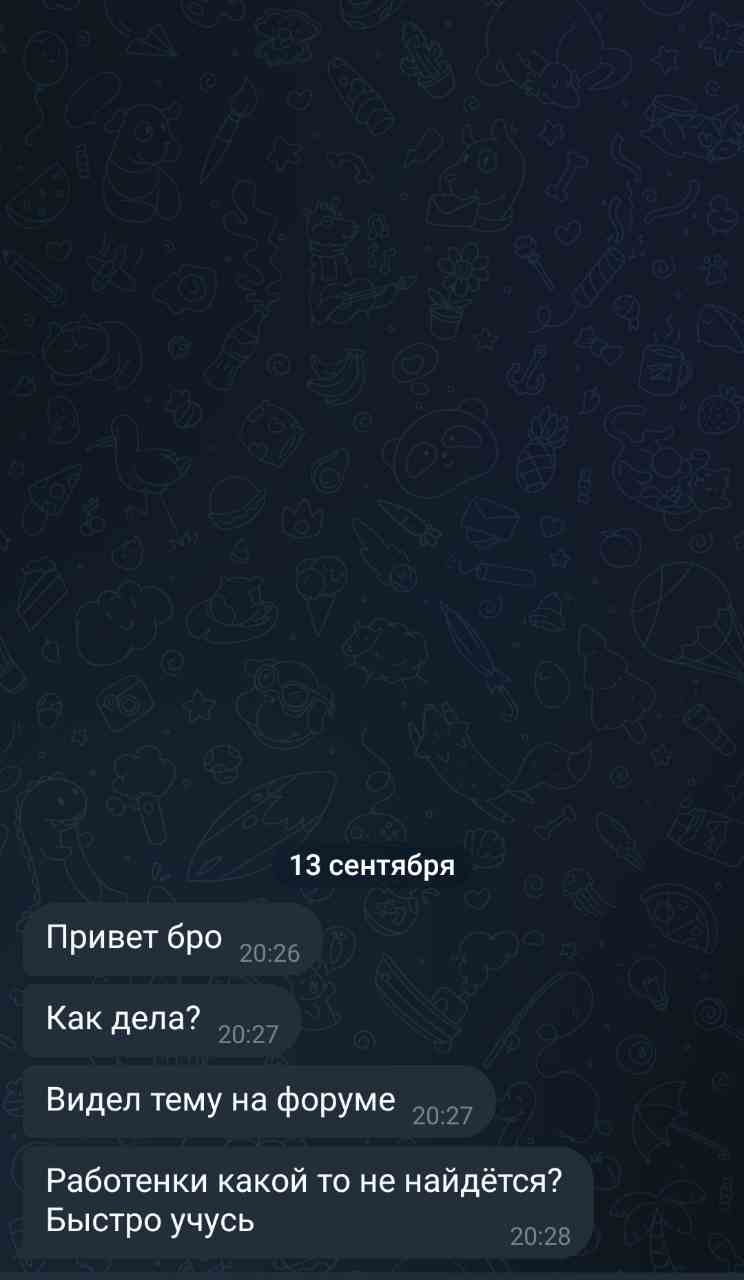This screenshot has width=744, height=1280.
Task: Tap the "Как дела?" message
Action: 161,1020
